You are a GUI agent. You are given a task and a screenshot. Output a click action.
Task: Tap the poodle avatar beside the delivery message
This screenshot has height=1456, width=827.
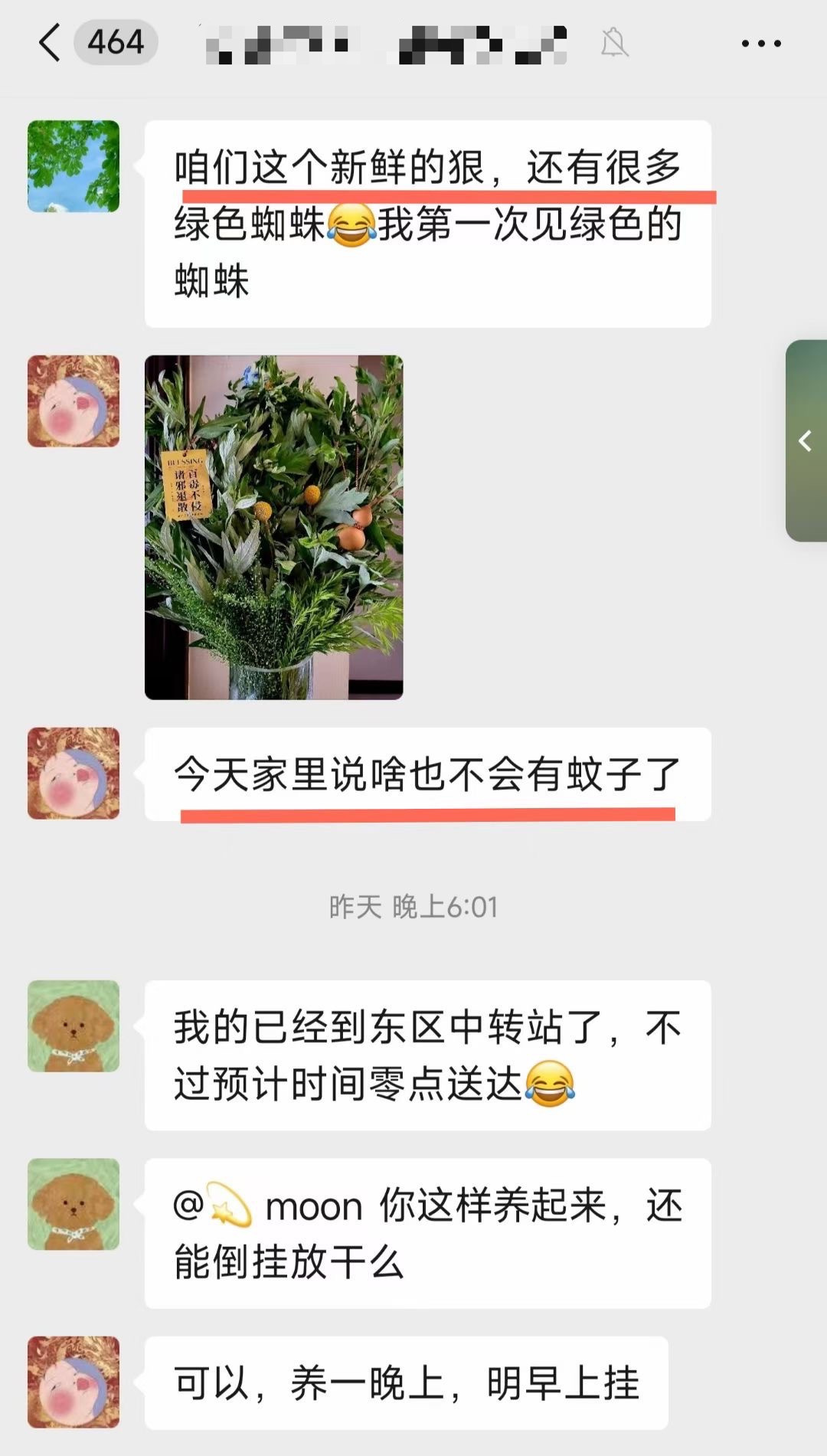coord(74,1026)
